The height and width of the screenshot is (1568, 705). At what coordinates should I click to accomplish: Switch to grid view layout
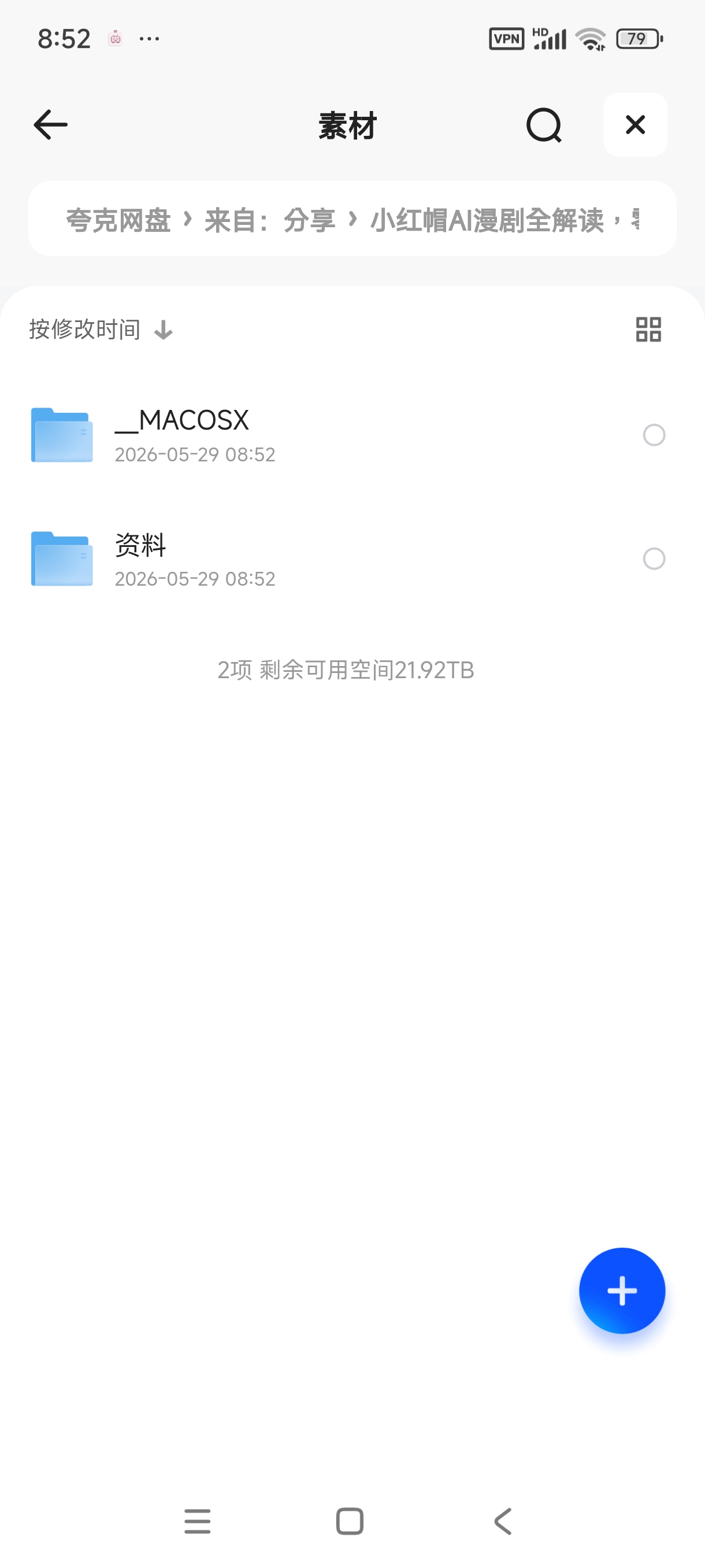(x=648, y=330)
